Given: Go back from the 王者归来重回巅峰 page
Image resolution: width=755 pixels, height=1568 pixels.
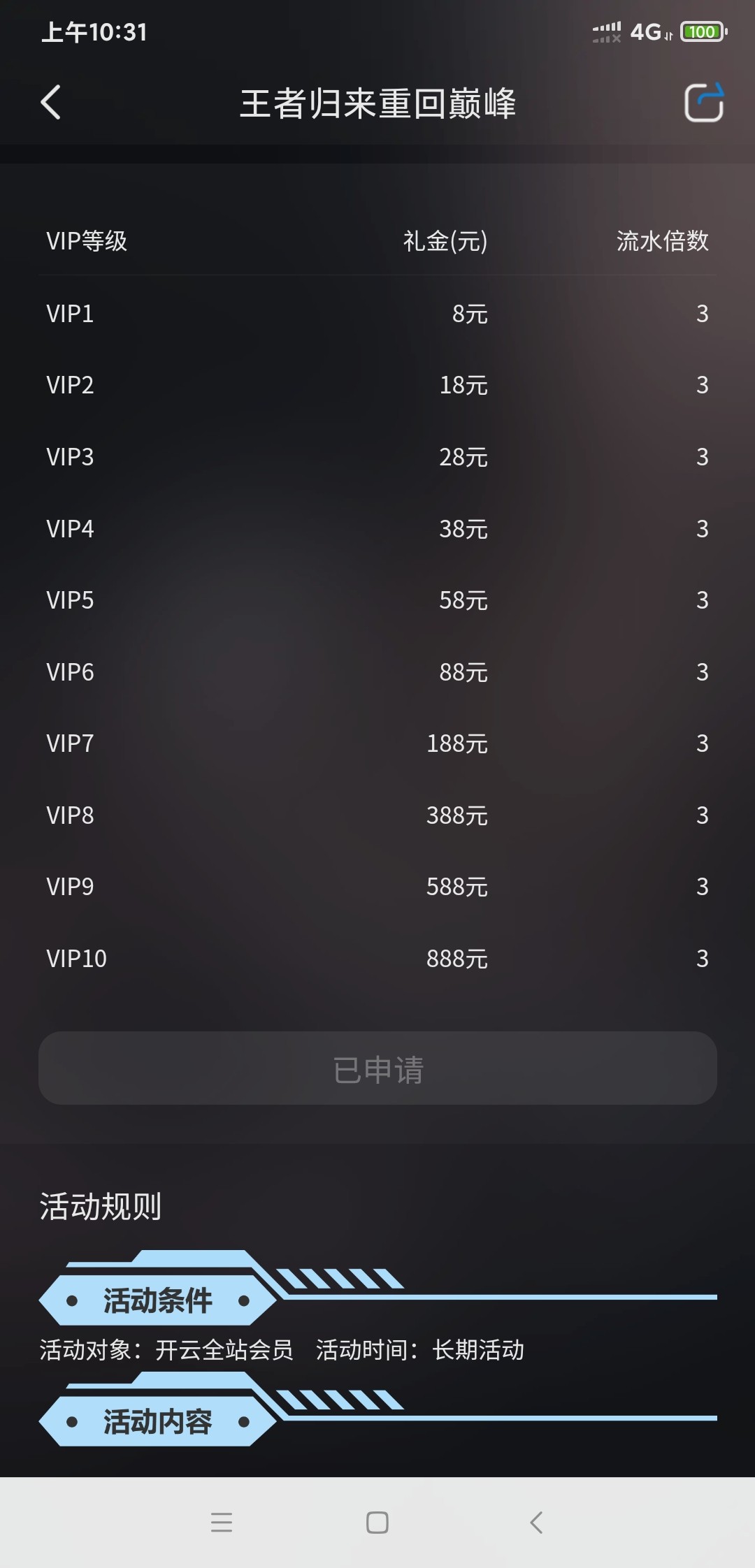Looking at the screenshot, I should click(50, 103).
